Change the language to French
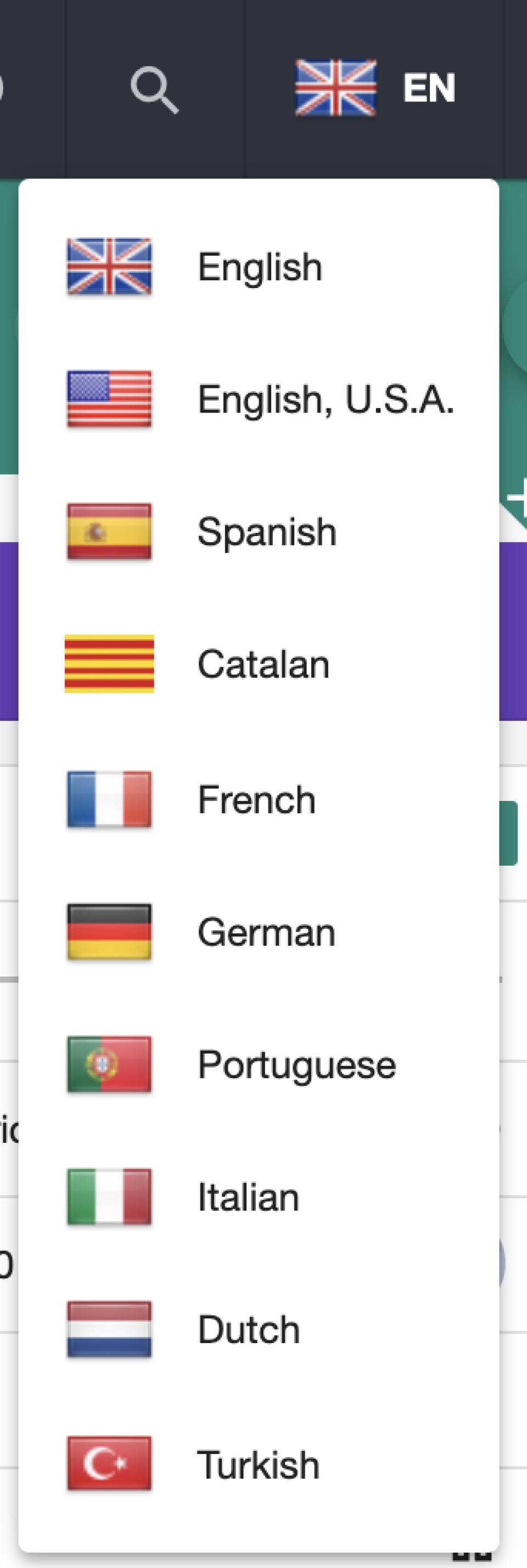This screenshot has height=1568, width=527. coord(256,800)
